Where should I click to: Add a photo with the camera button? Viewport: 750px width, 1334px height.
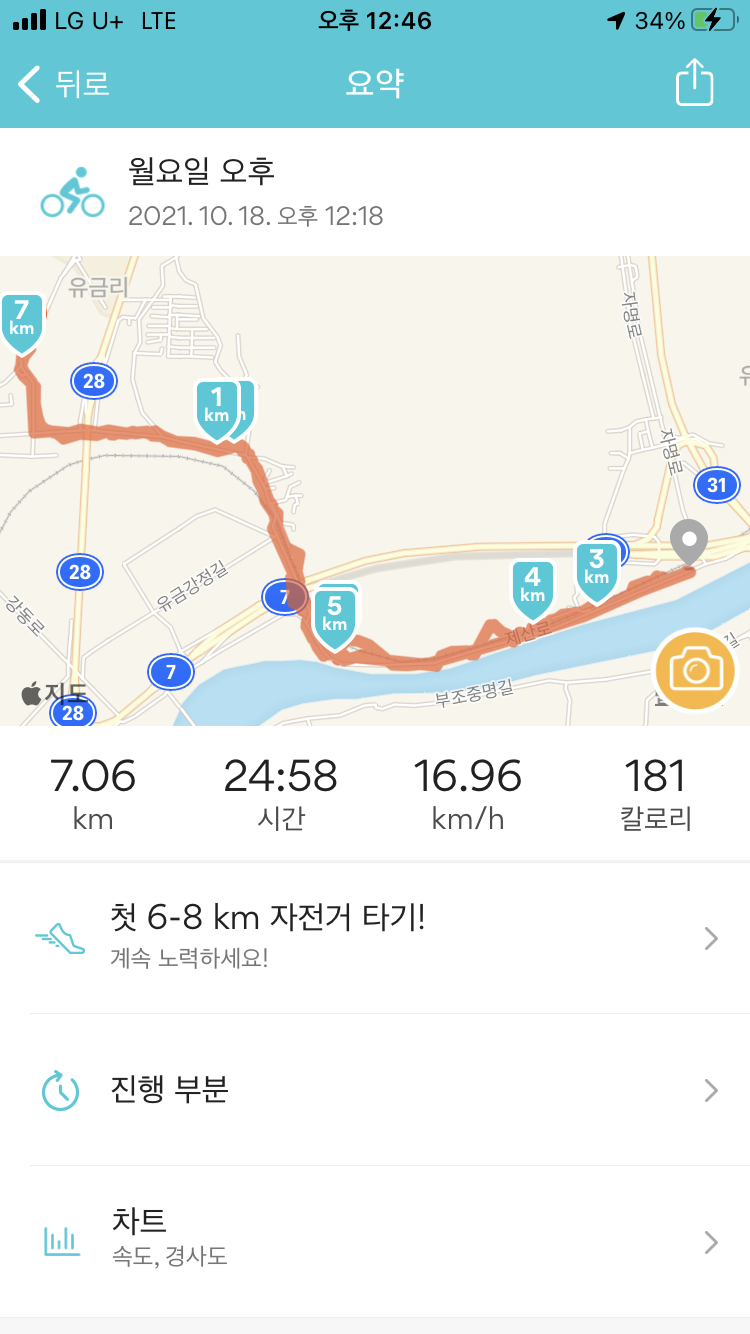[696, 670]
